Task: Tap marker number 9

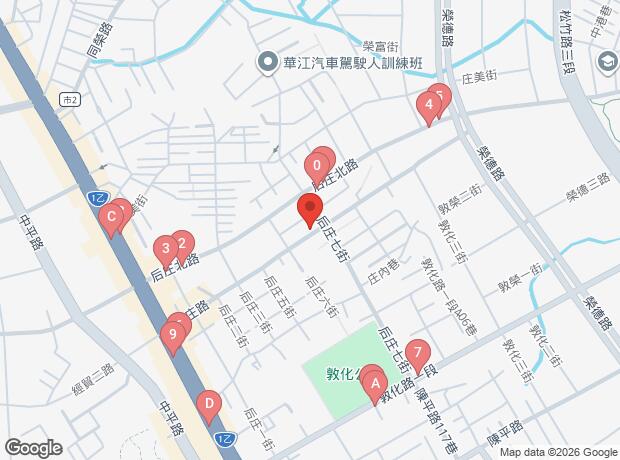Action: coord(173,337)
